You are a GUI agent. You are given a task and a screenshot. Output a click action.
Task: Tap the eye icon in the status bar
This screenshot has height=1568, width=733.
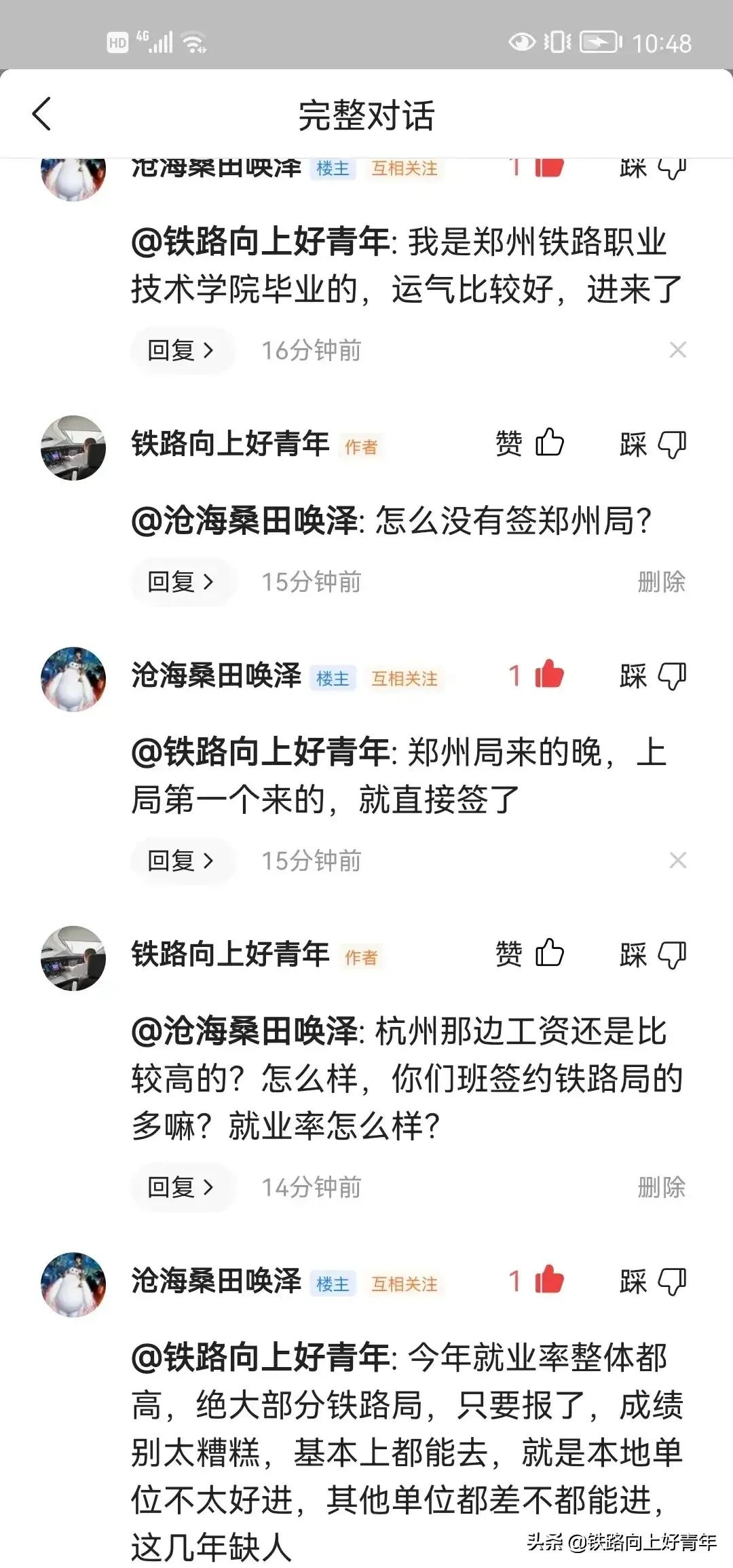(523, 42)
